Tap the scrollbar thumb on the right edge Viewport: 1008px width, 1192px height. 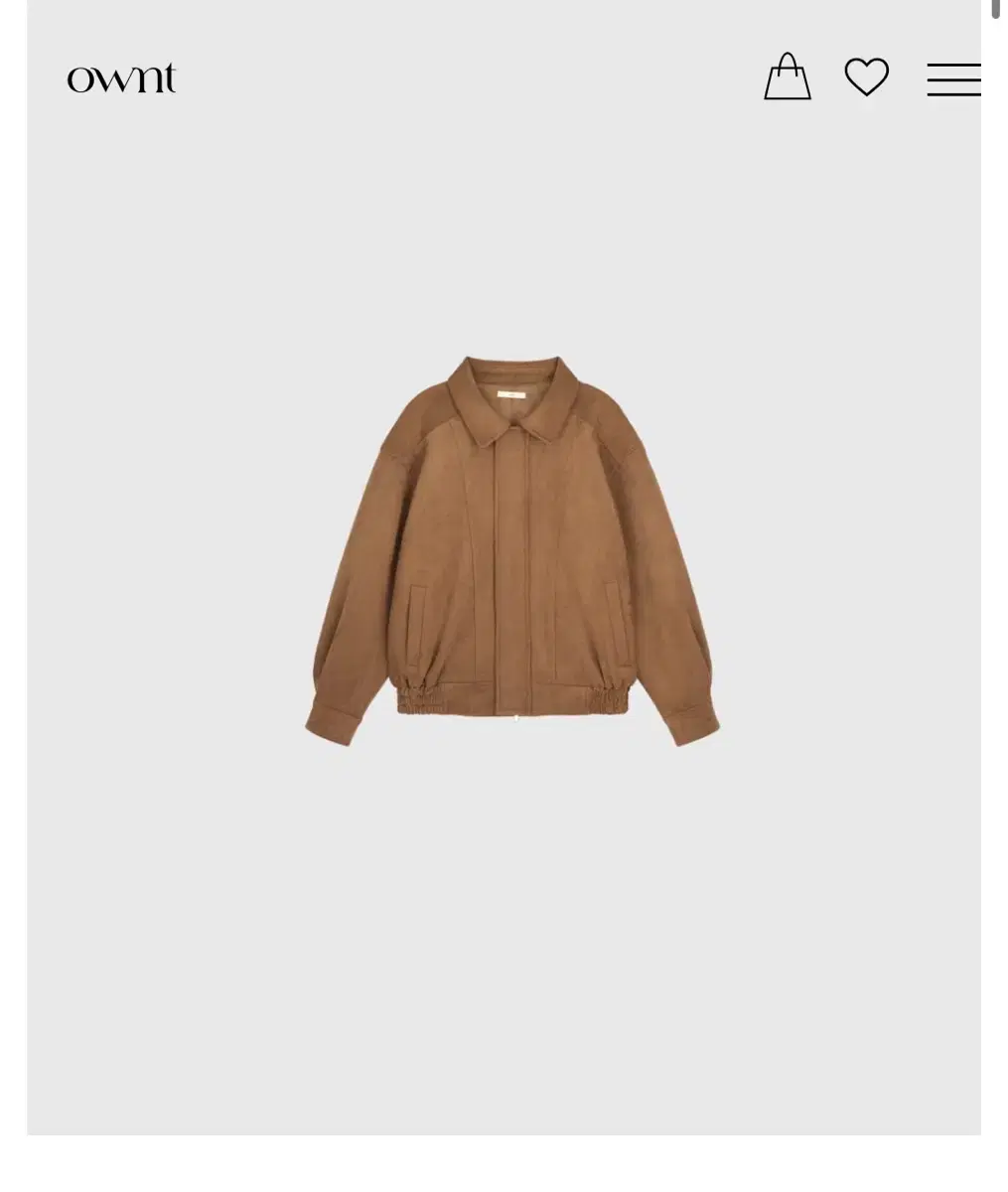[994, 10]
